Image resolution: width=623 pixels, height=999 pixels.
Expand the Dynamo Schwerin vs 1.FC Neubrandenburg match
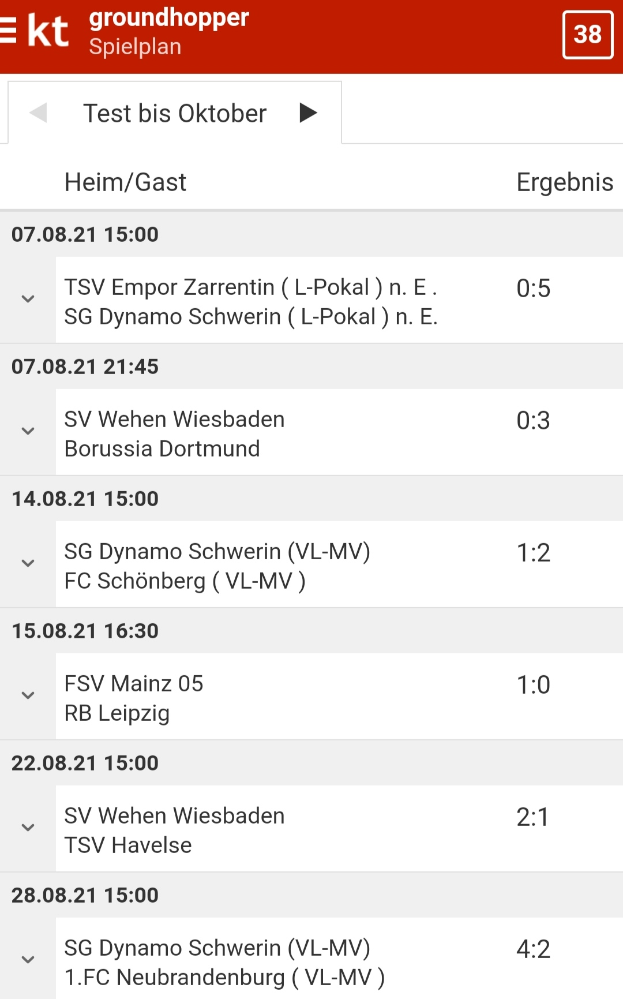coord(27,959)
